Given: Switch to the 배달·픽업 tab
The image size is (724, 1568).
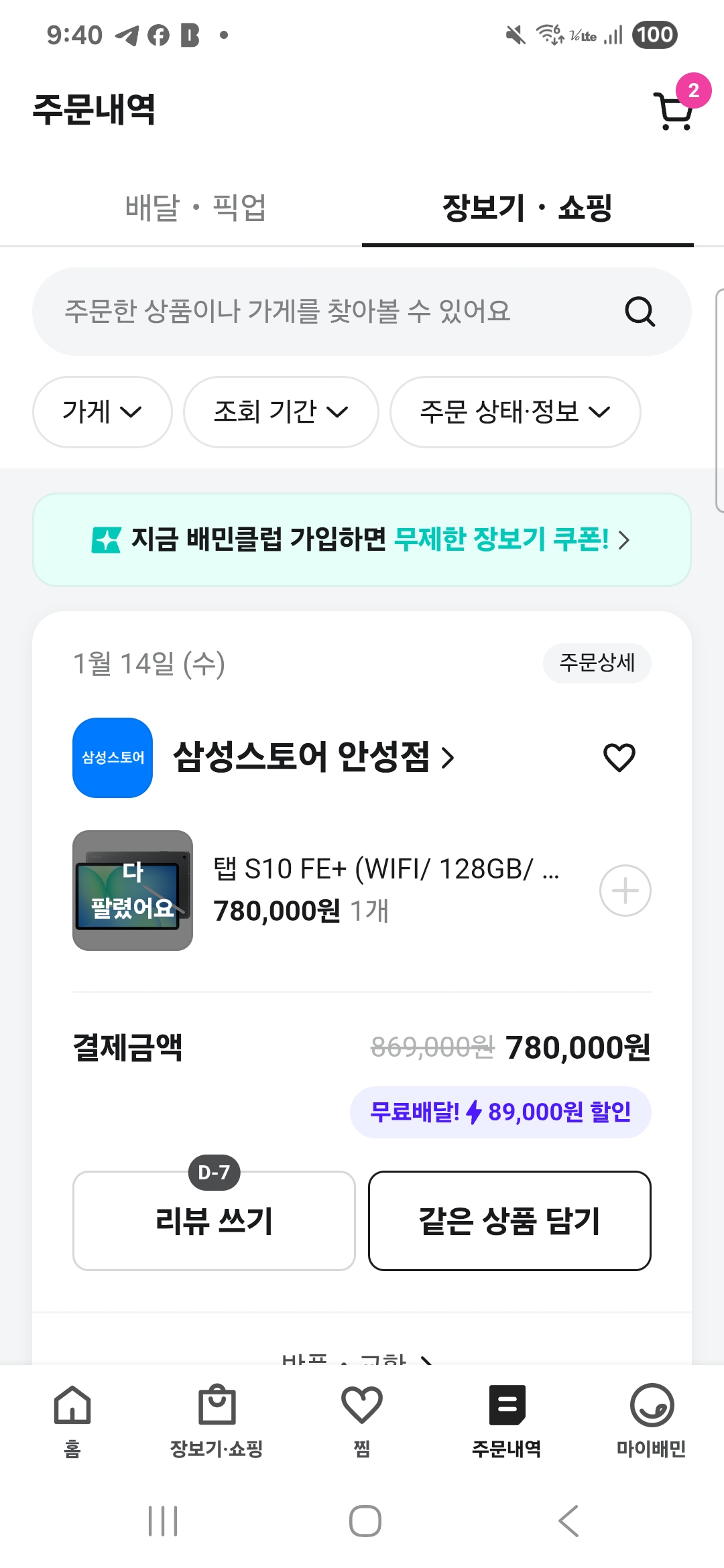Looking at the screenshot, I should (x=196, y=208).
